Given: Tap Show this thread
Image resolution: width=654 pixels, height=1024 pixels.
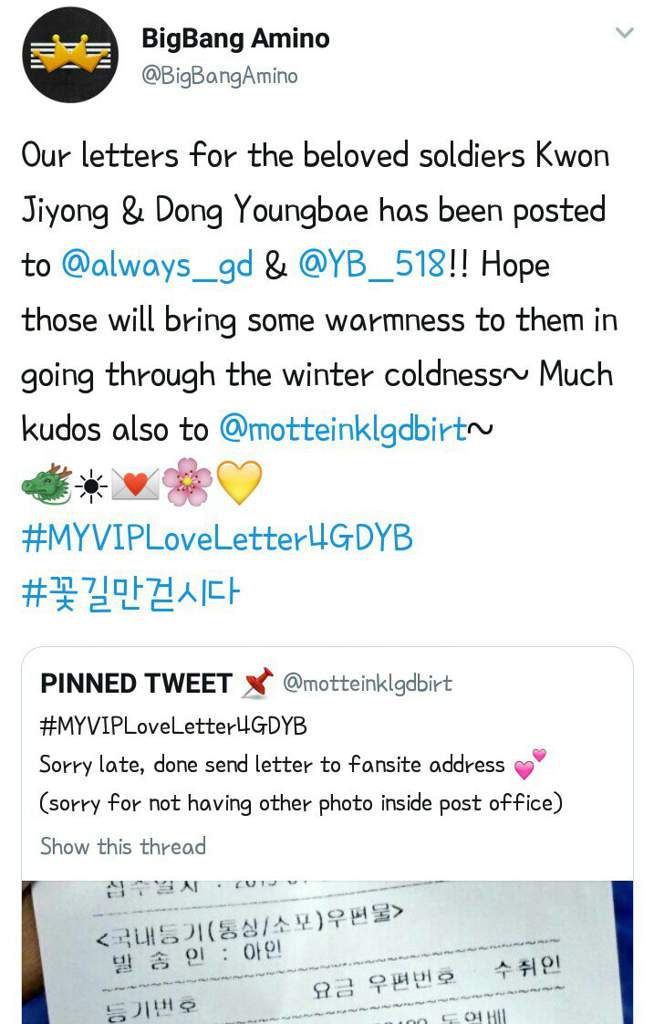Looking at the screenshot, I should point(123,846).
